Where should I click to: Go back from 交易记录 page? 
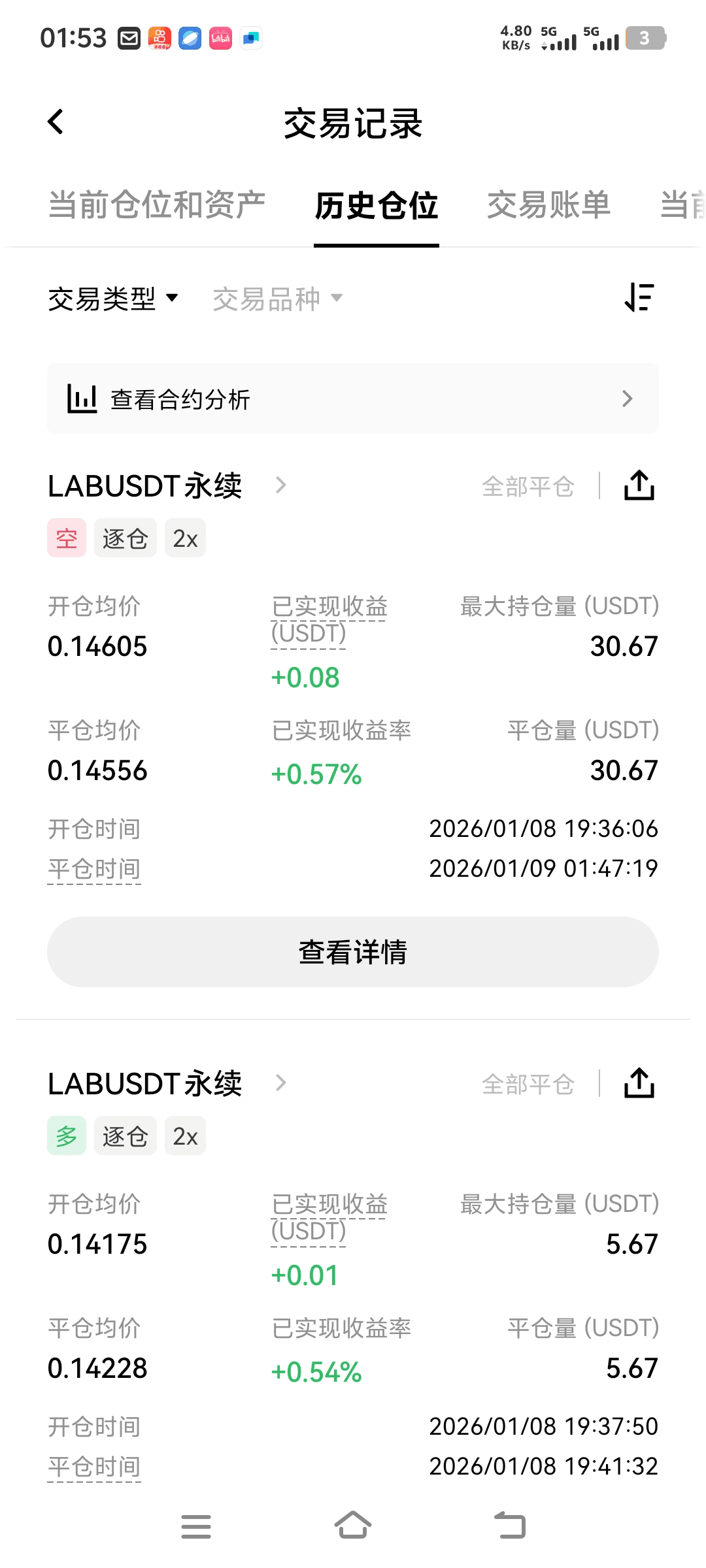click(56, 122)
